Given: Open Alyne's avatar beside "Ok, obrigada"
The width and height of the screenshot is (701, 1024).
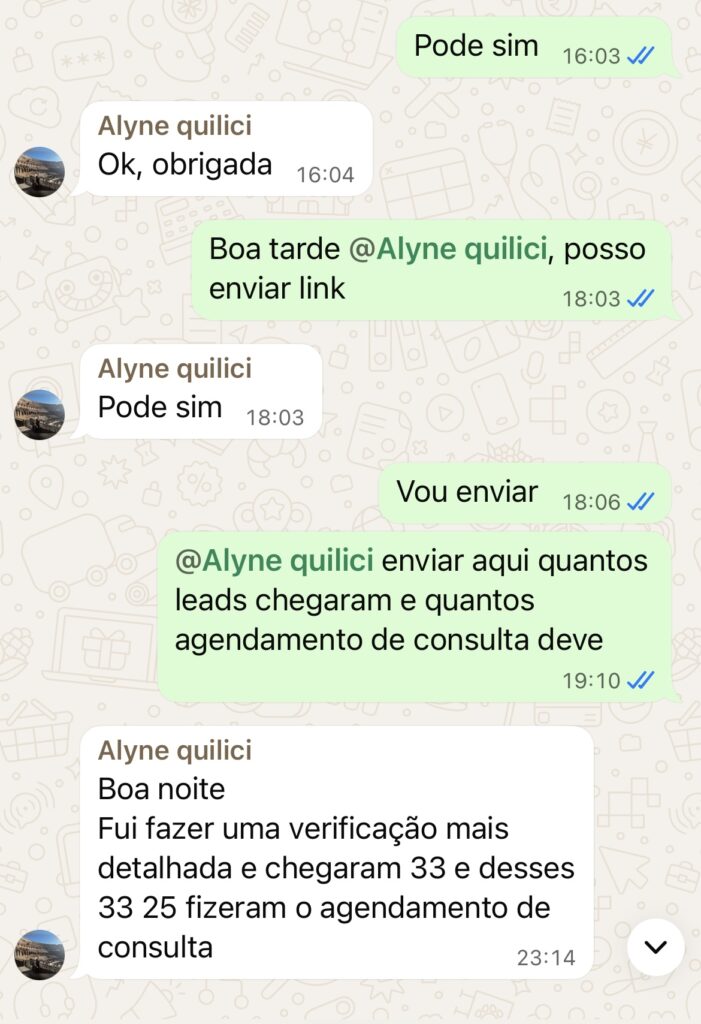Looking at the screenshot, I should pos(40,171).
